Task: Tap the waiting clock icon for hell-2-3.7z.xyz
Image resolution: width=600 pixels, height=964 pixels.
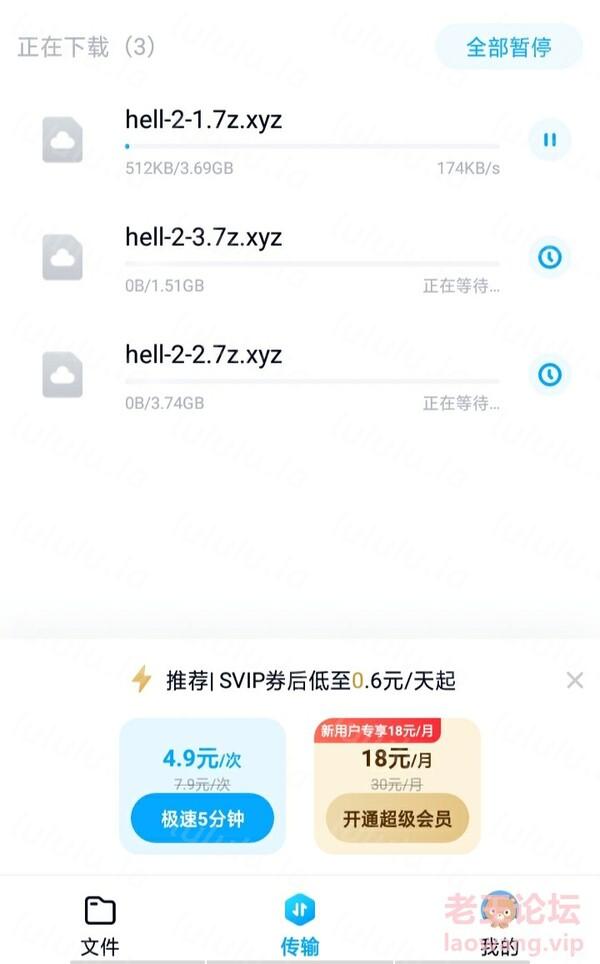Action: point(549,257)
